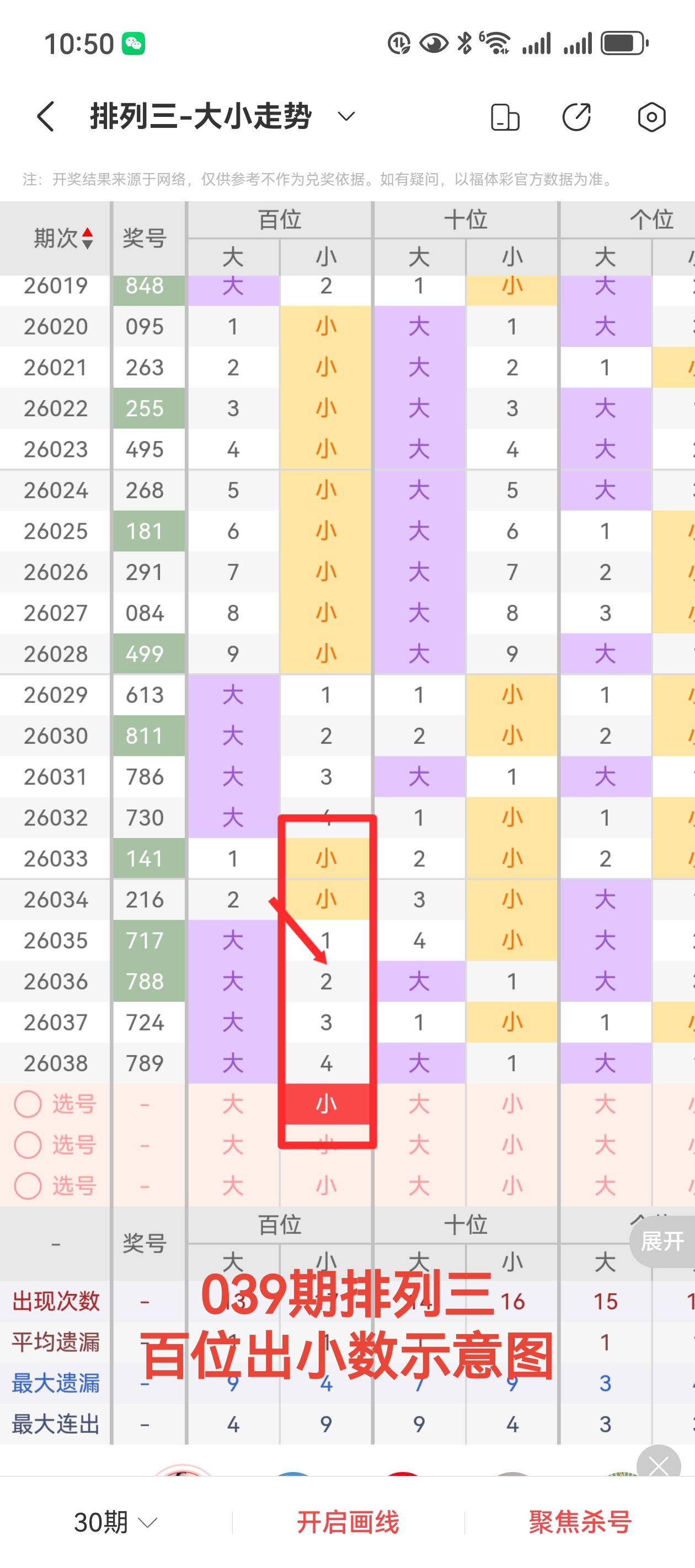Tap the 展开 button
This screenshot has width=695, height=1568.
coord(662,1241)
